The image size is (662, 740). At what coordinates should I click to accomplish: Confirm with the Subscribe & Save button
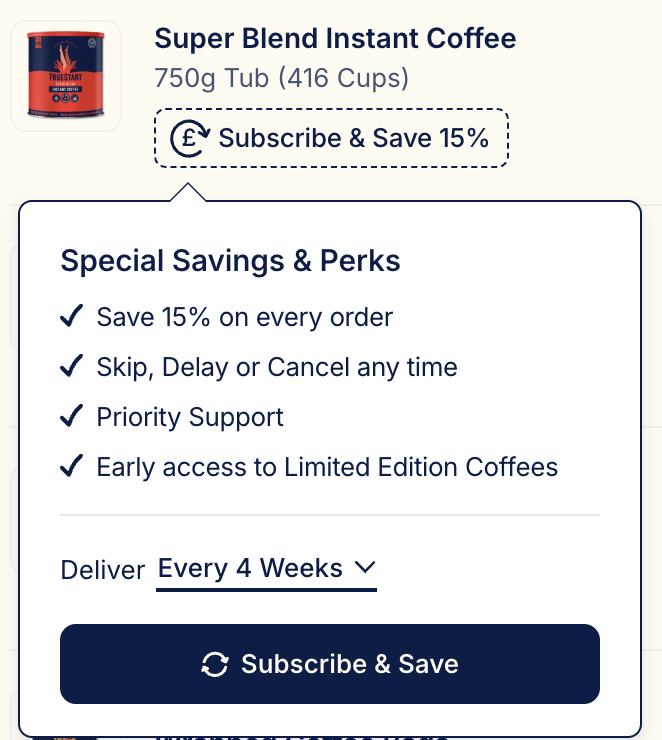point(330,664)
